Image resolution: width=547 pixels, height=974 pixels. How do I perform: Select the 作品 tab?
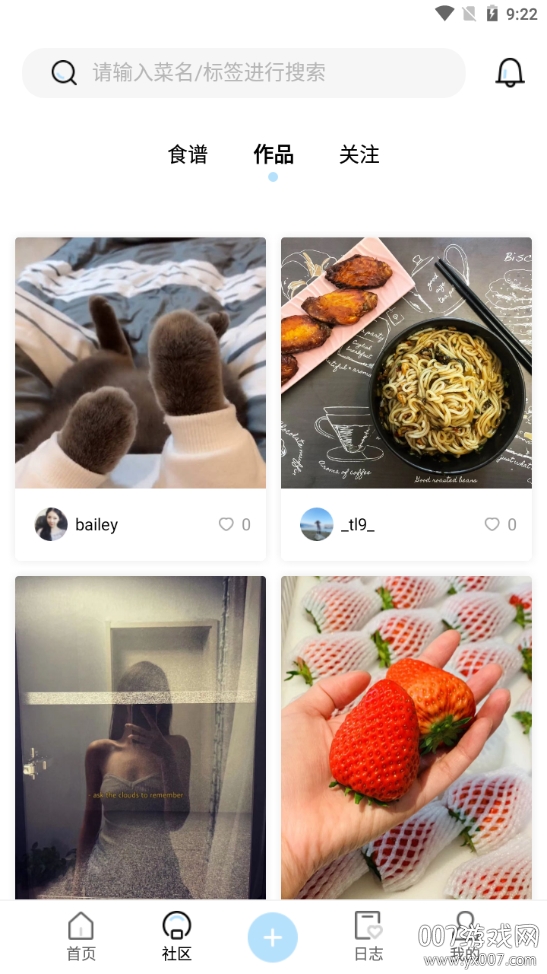point(273,154)
